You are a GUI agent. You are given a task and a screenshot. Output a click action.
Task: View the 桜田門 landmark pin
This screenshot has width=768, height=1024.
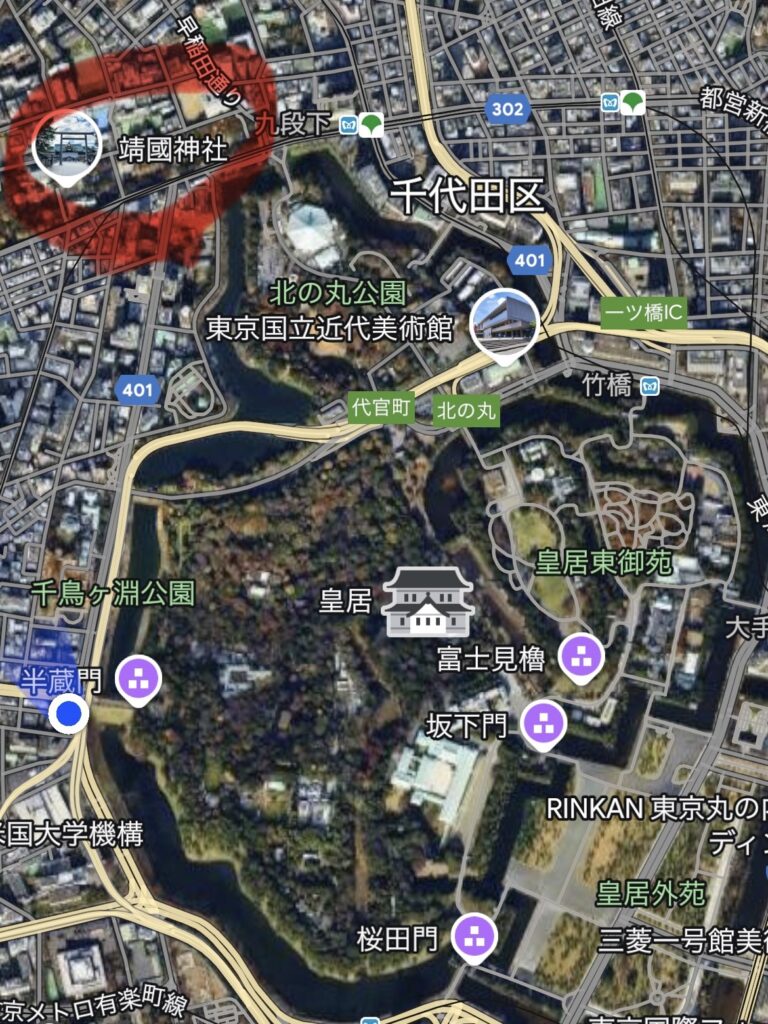click(474, 938)
